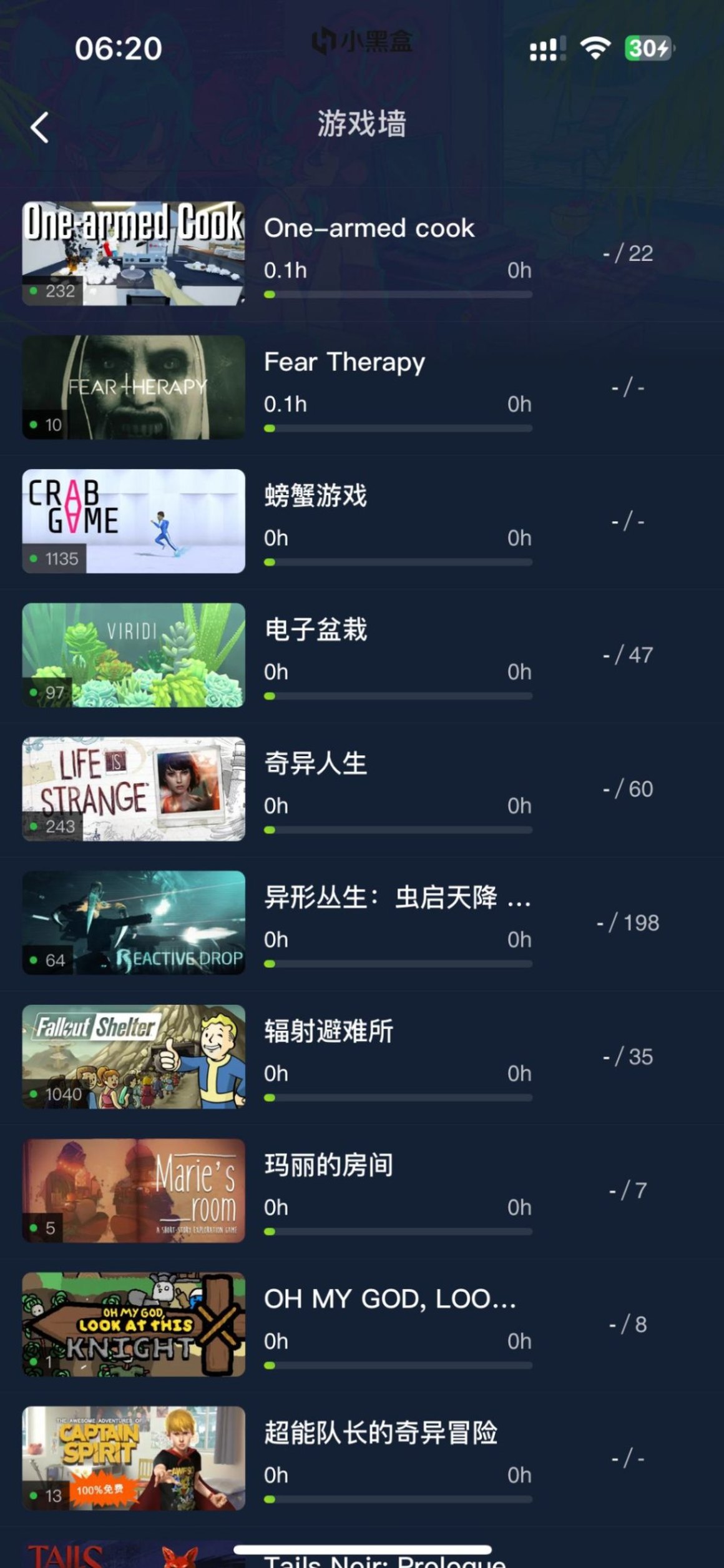
Task: Tap the 异形丛生：虫启天降 game row
Action: pos(368,922)
